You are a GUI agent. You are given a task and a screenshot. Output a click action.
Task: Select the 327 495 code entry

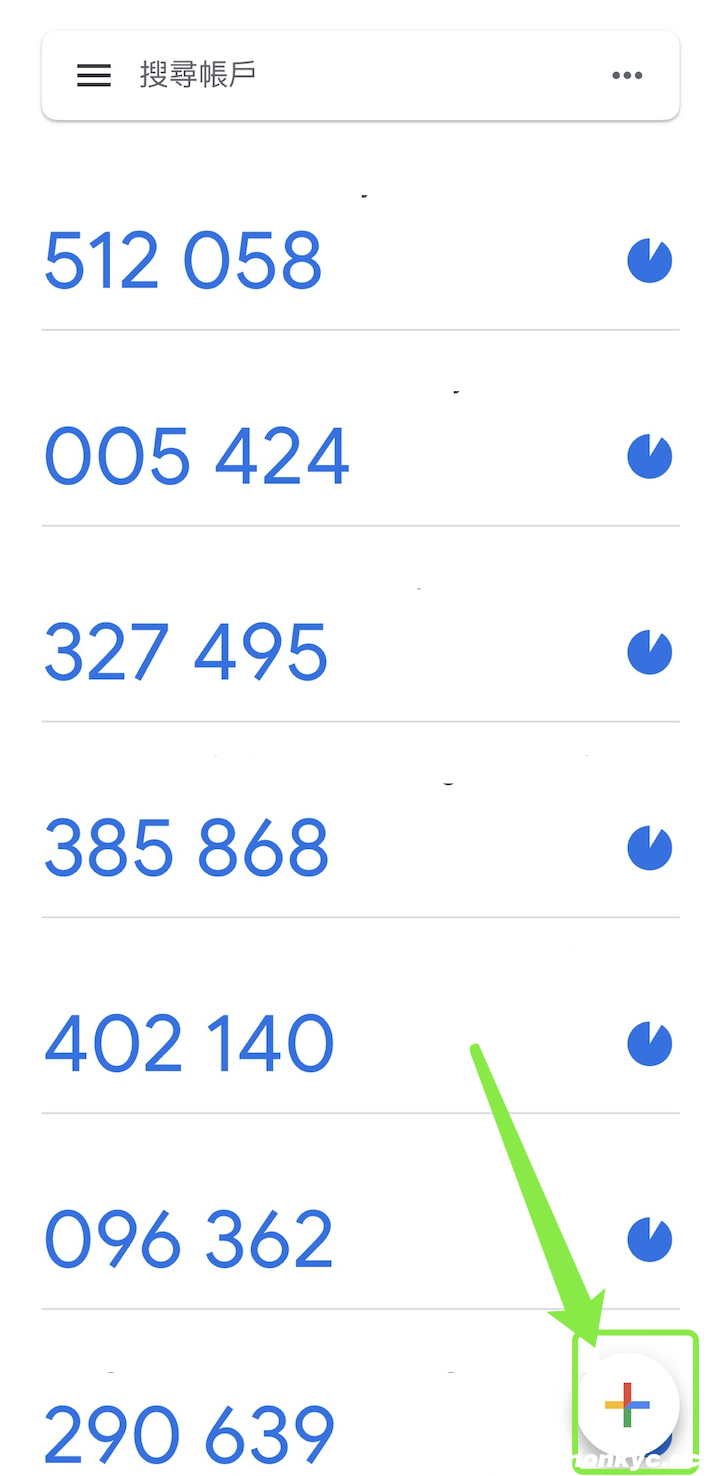186,653
